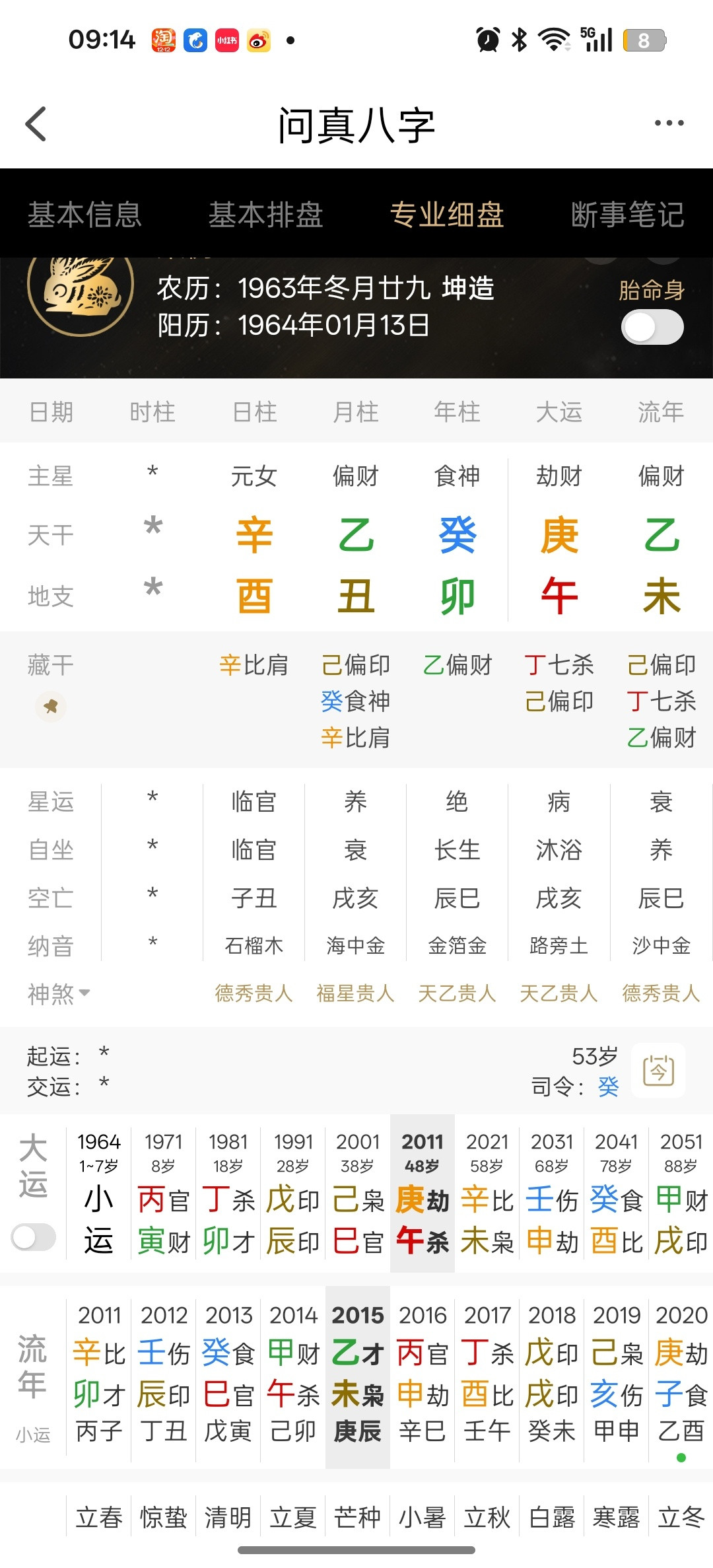Tap the 立冬 solar term label
713x1568 pixels.
[x=679, y=1518]
